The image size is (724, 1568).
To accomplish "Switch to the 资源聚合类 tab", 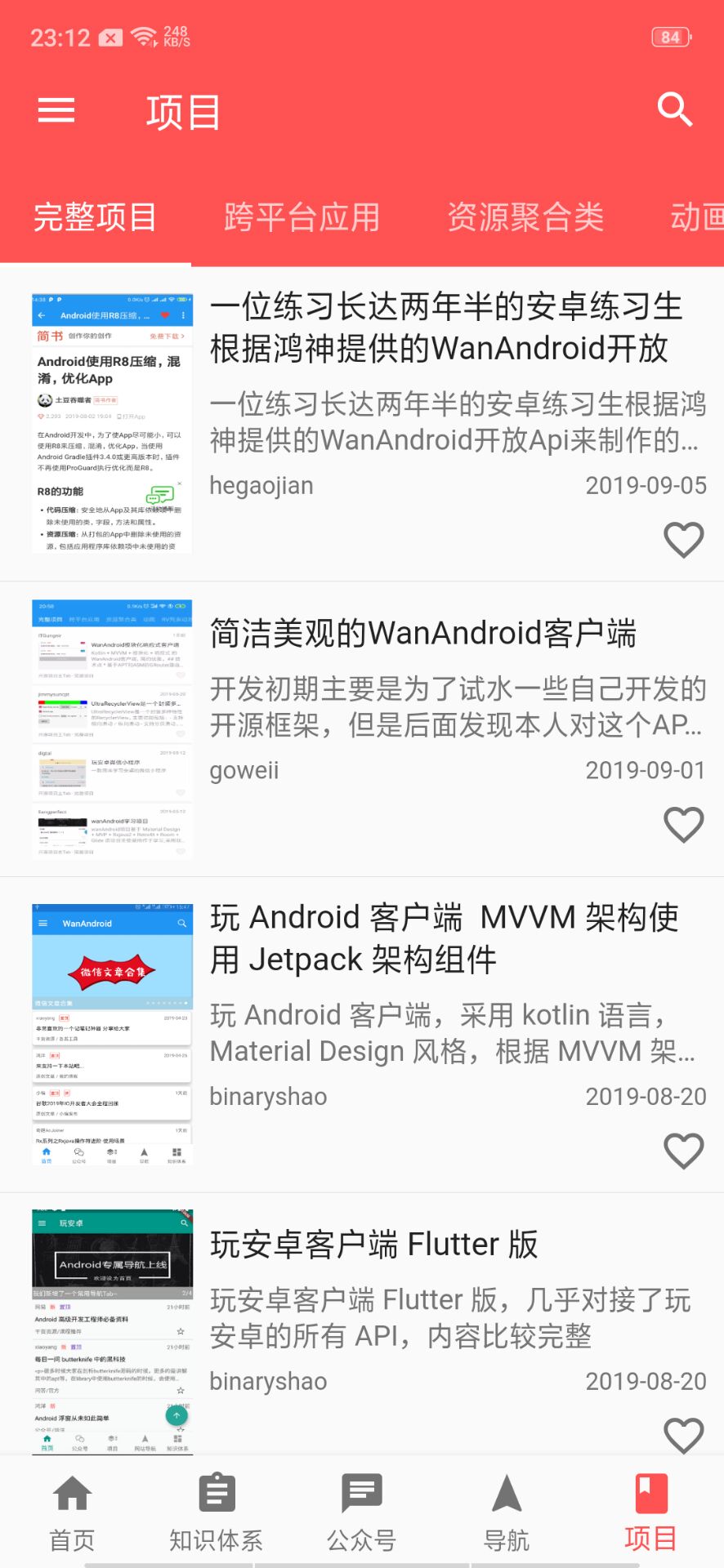I will [x=525, y=217].
